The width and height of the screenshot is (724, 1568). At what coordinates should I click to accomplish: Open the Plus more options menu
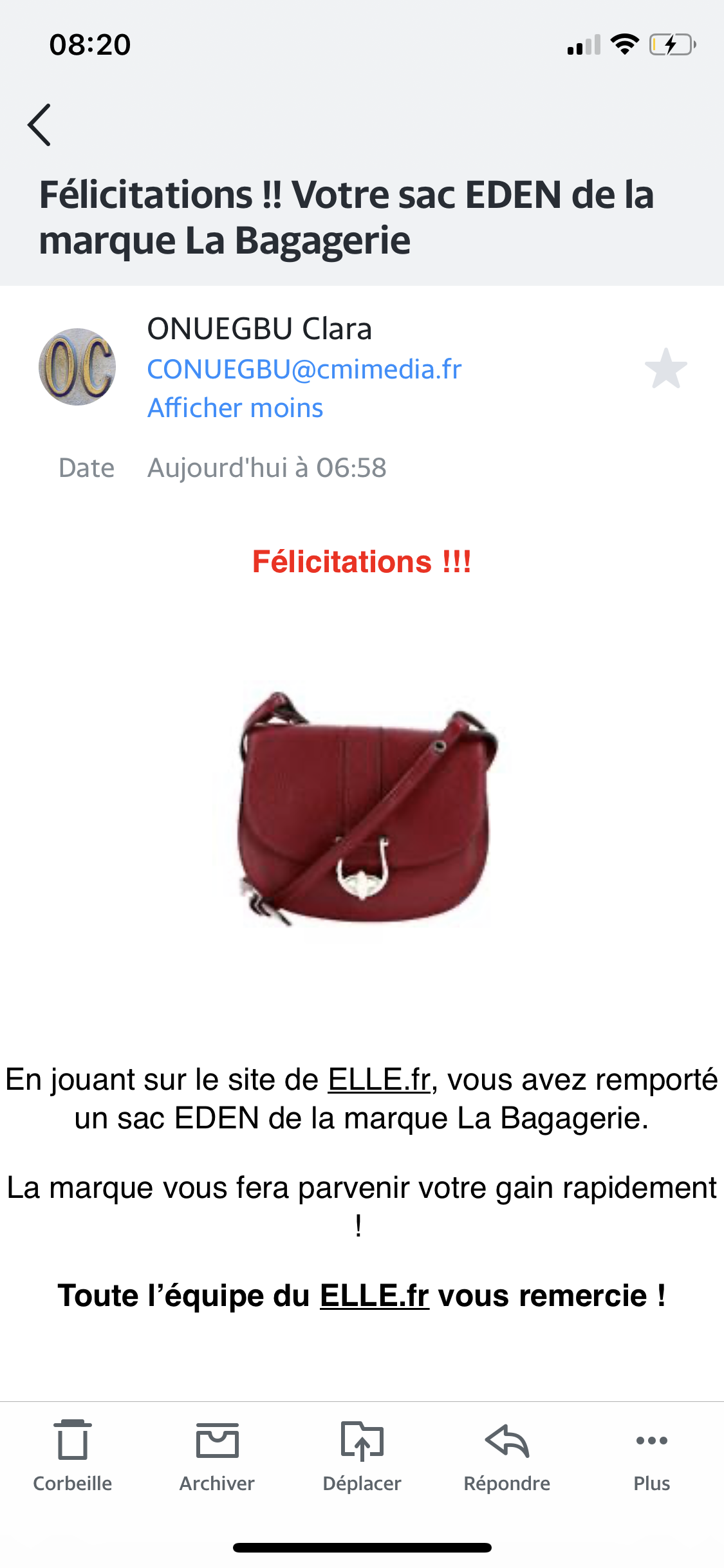coord(651,1456)
